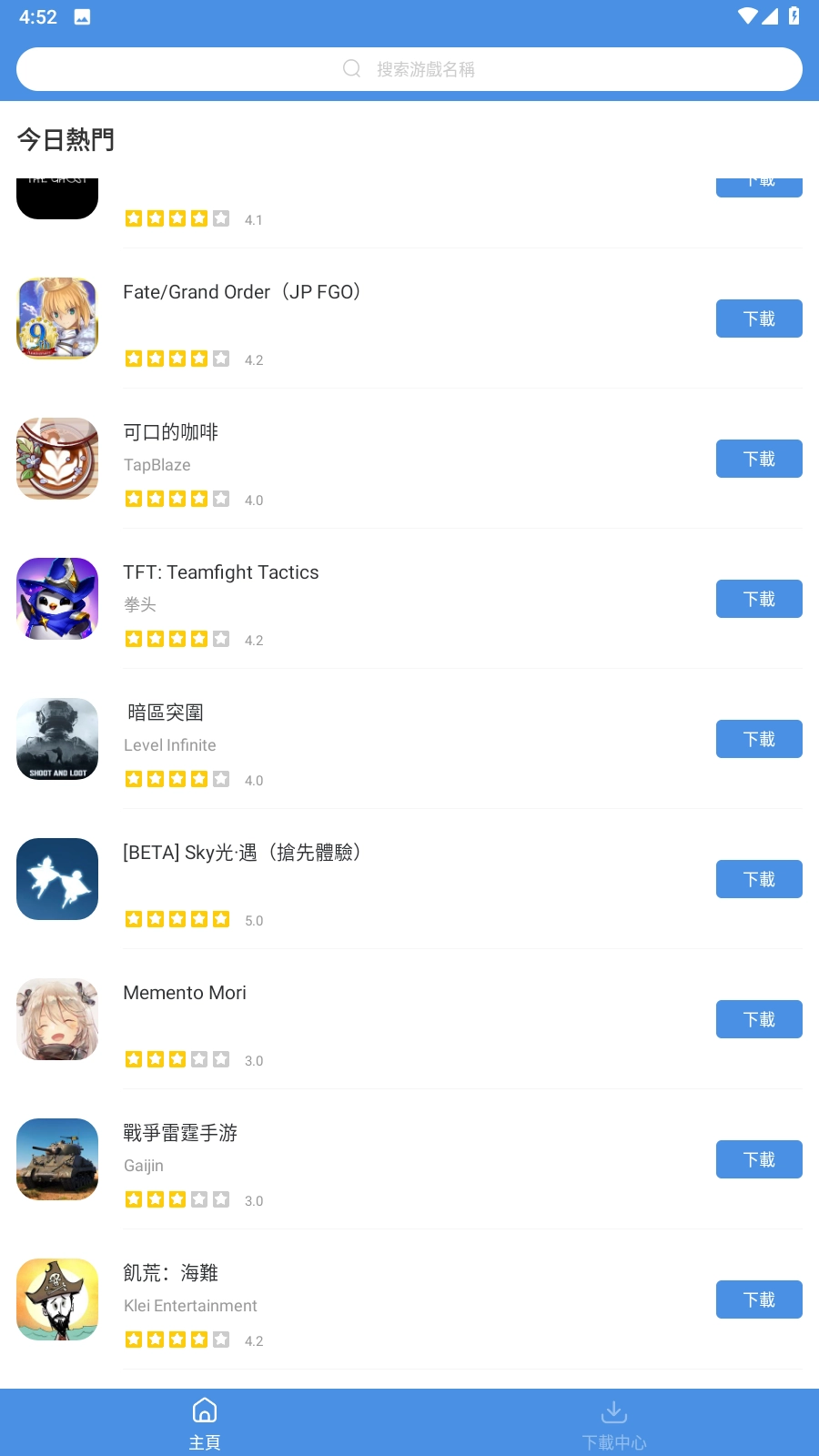
Task: Open the TFT: Teamfight Tactics app icon
Action: (x=56, y=598)
